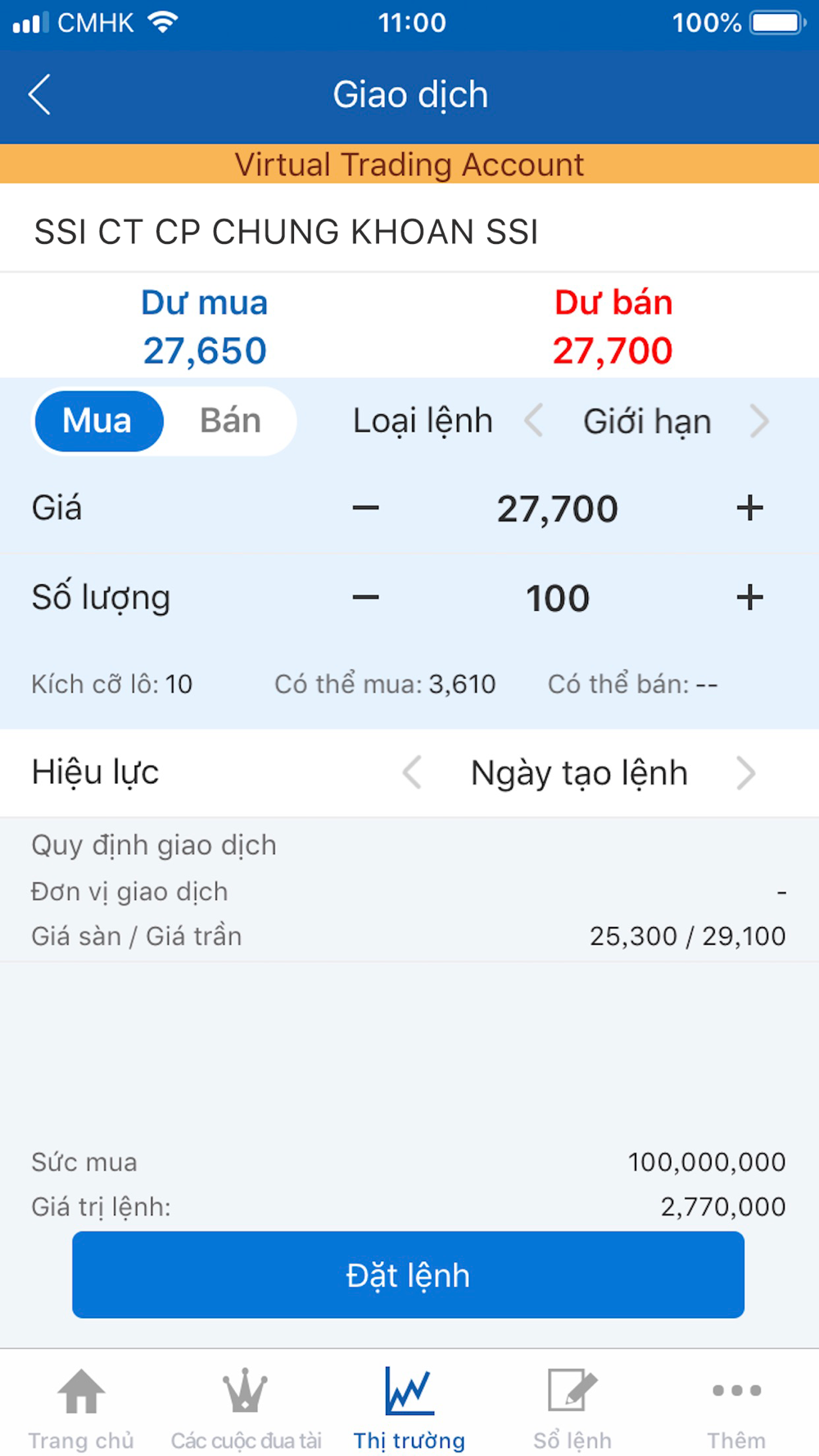This screenshot has width=819, height=1456.
Task: Switch to the Bán (sell) option
Action: click(230, 421)
